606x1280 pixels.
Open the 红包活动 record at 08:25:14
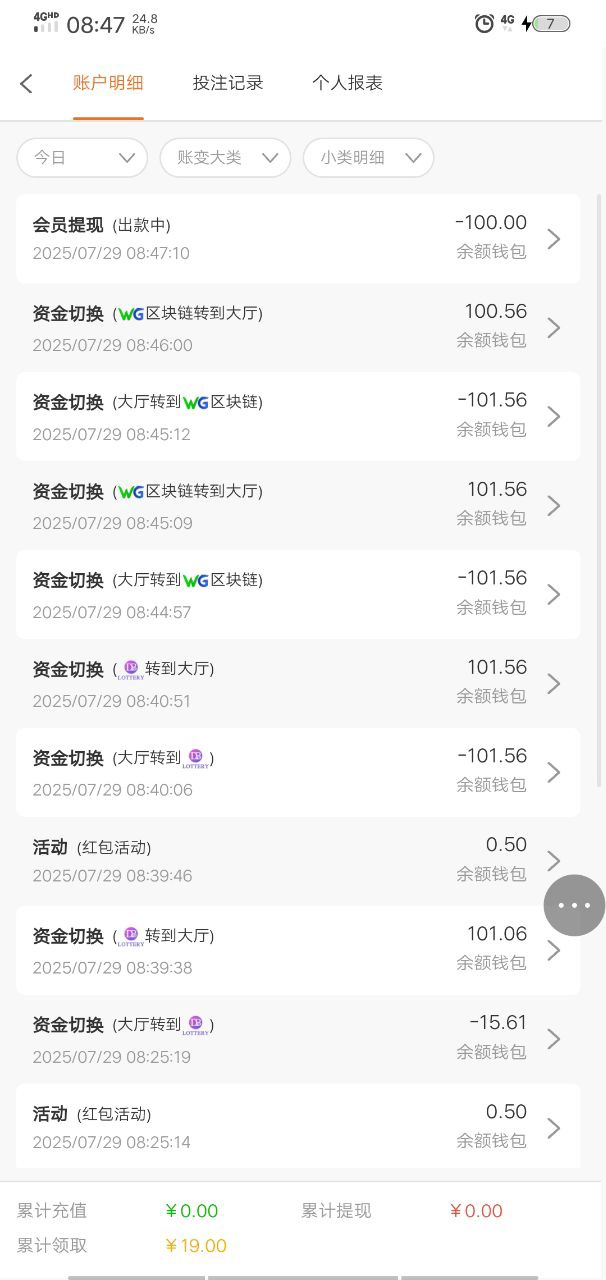298,1127
